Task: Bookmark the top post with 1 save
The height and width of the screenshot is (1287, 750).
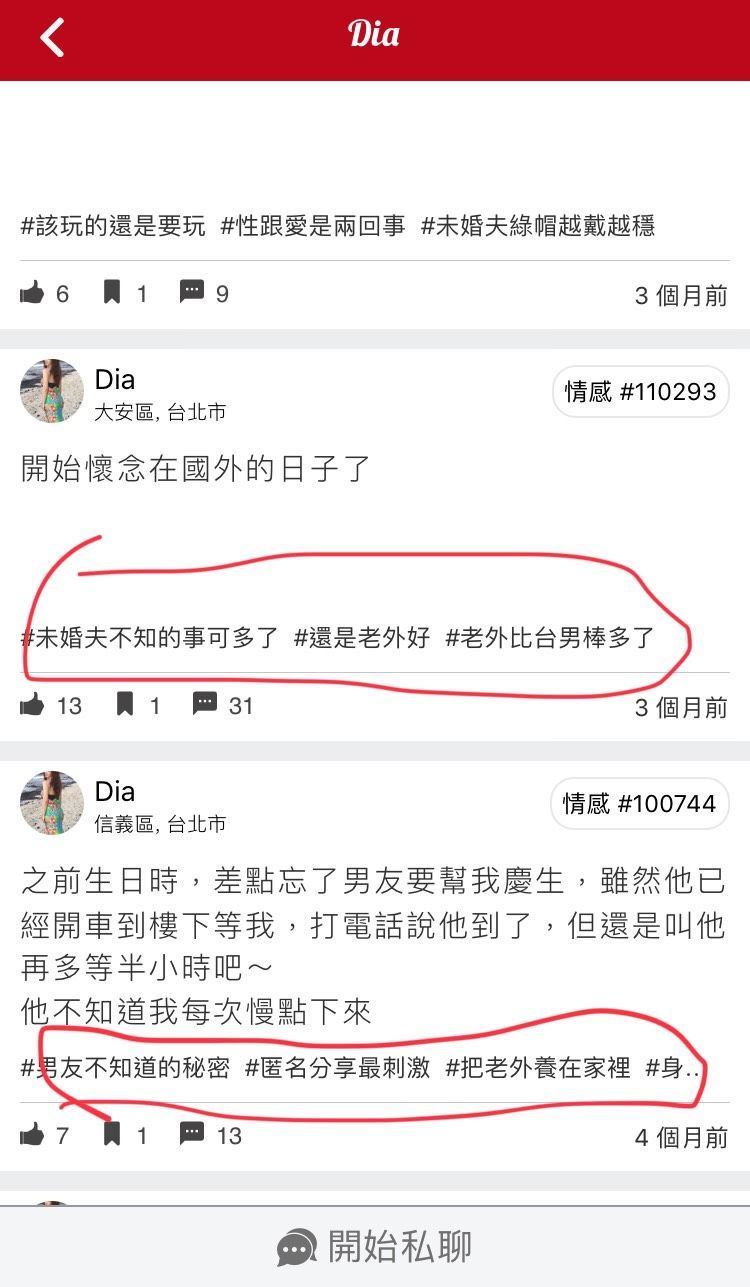Action: 112,293
